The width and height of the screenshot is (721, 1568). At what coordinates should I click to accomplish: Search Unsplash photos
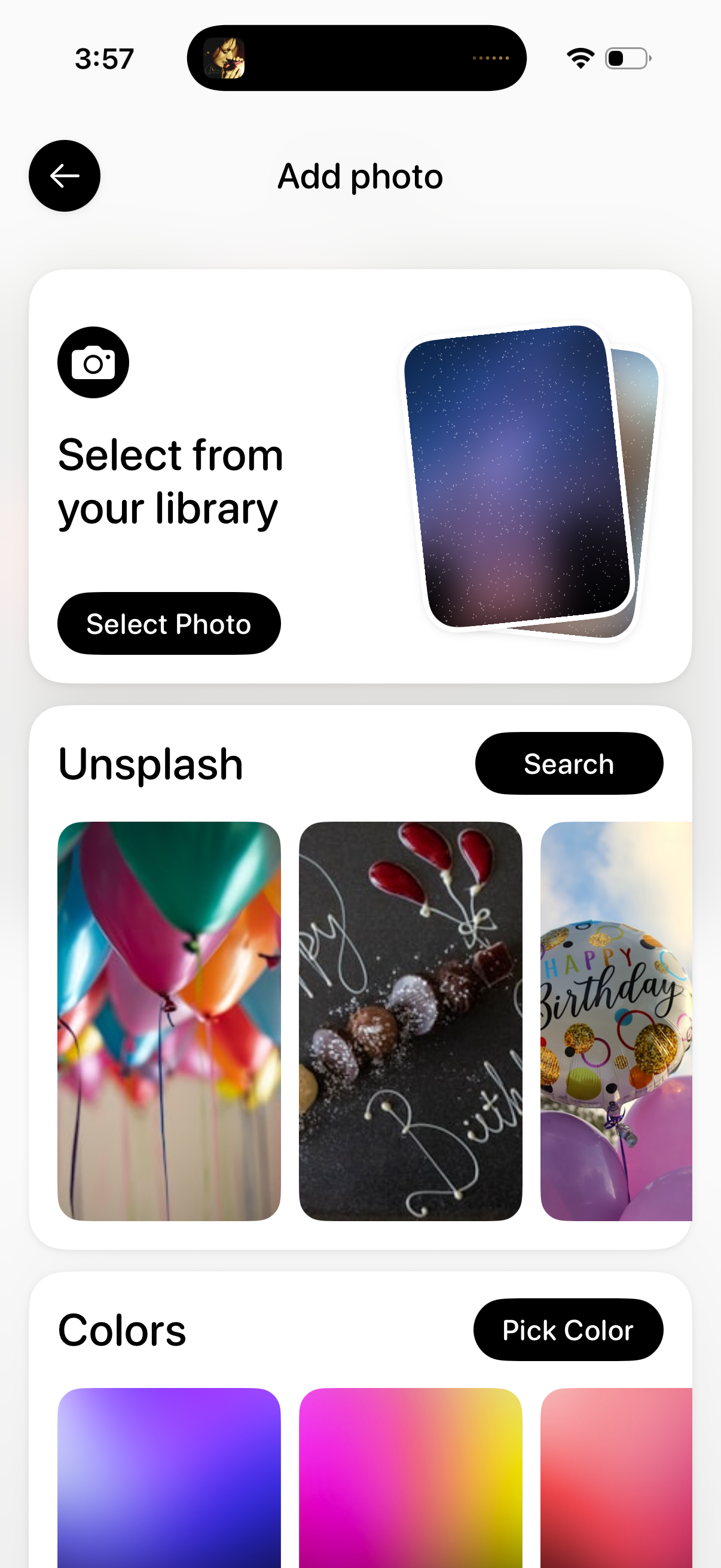(569, 763)
